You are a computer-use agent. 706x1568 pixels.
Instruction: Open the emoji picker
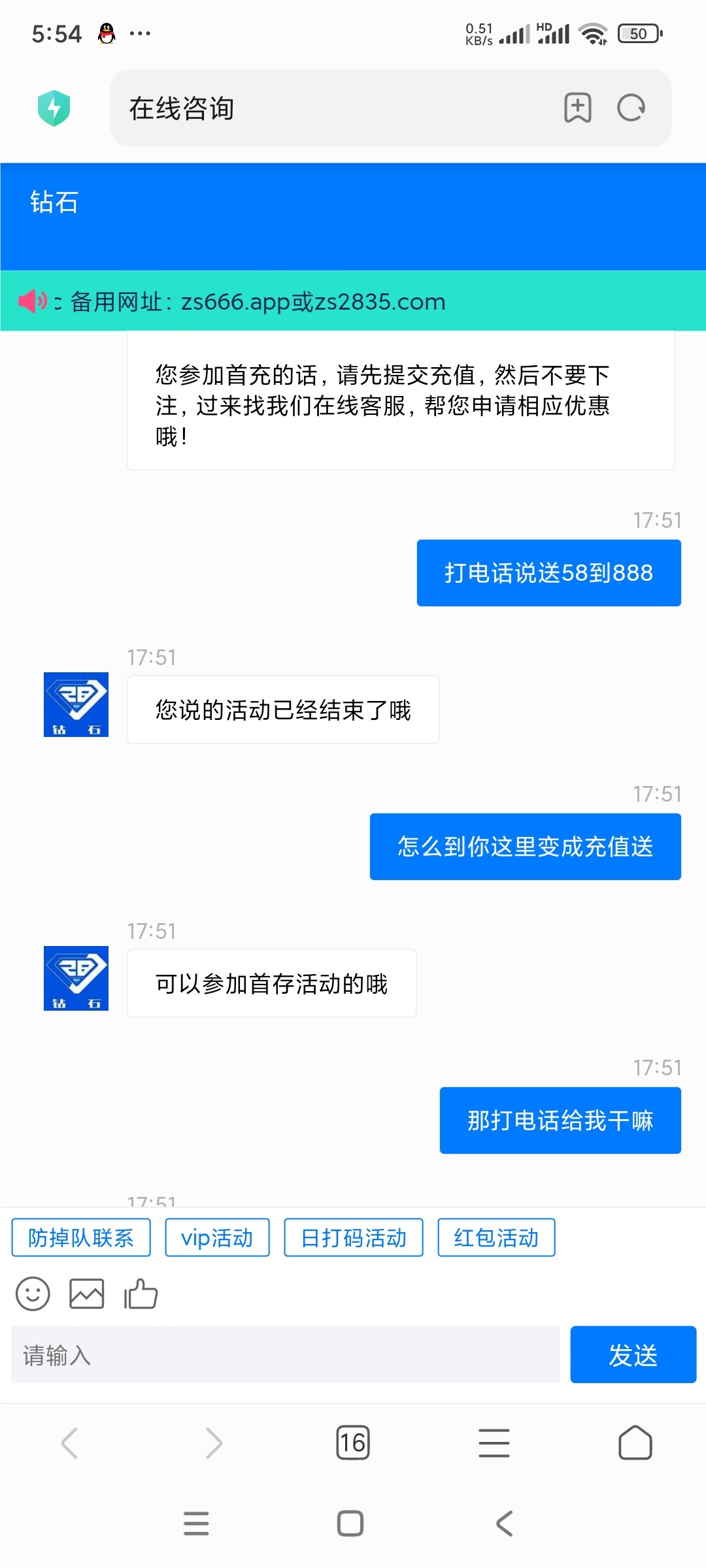click(x=33, y=1294)
